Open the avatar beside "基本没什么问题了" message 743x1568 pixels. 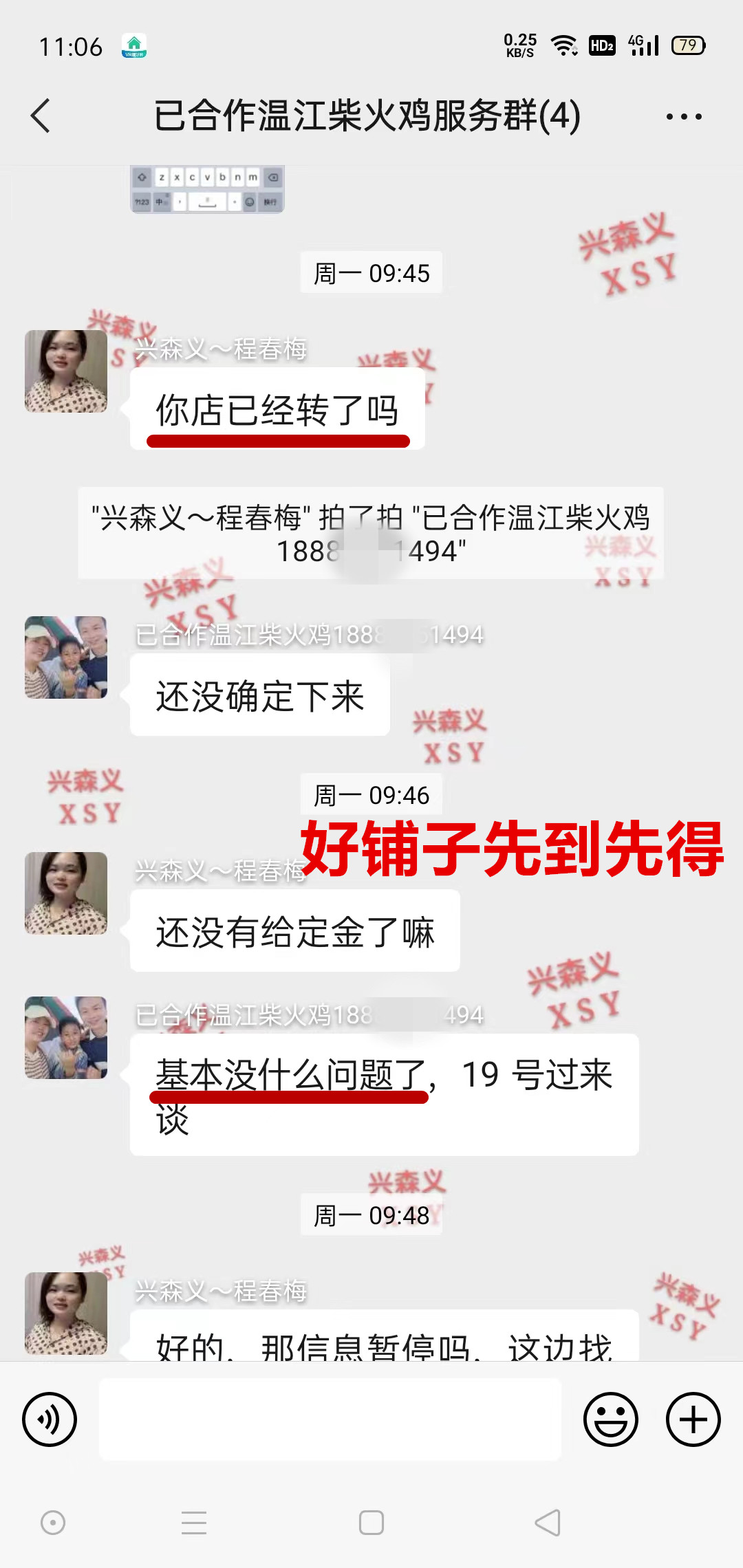(66, 1038)
